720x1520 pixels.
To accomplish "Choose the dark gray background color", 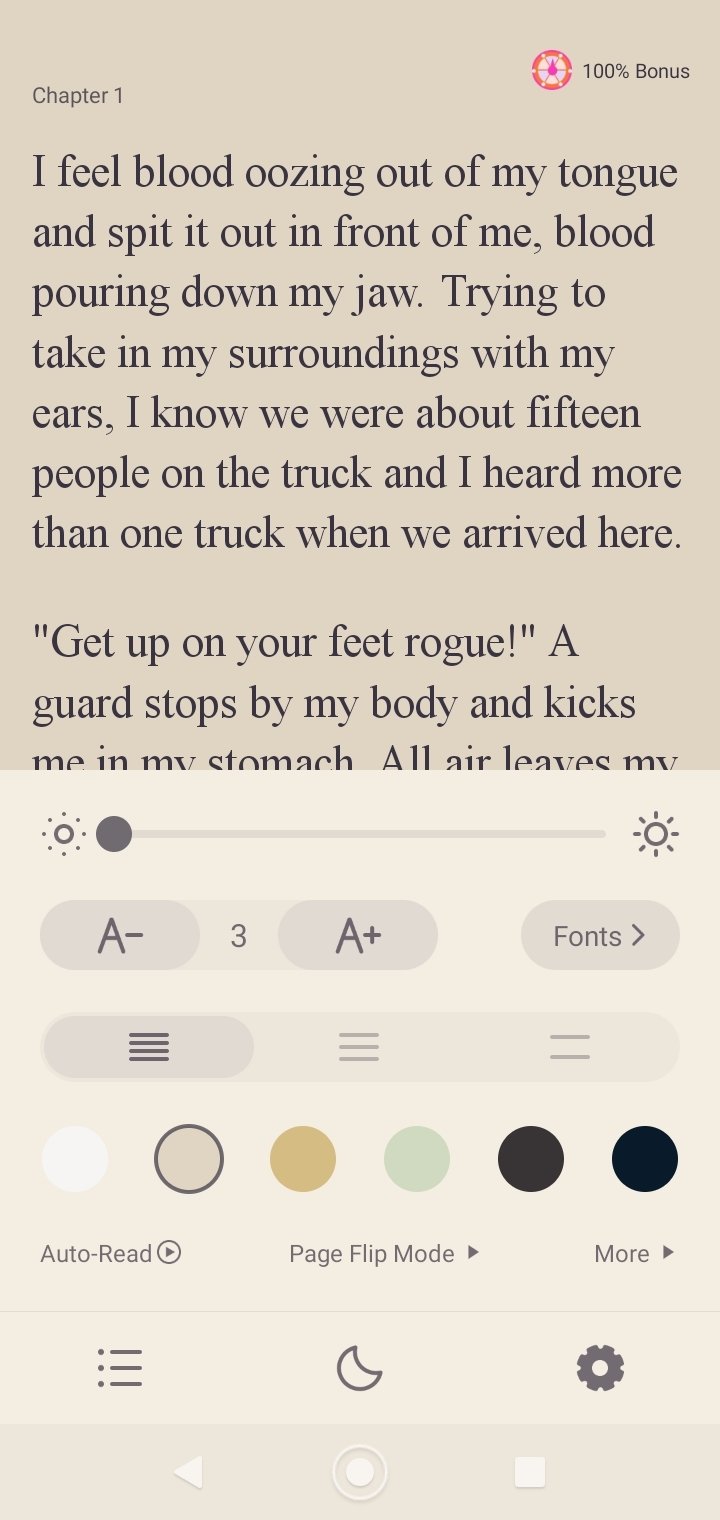I will click(x=531, y=1159).
